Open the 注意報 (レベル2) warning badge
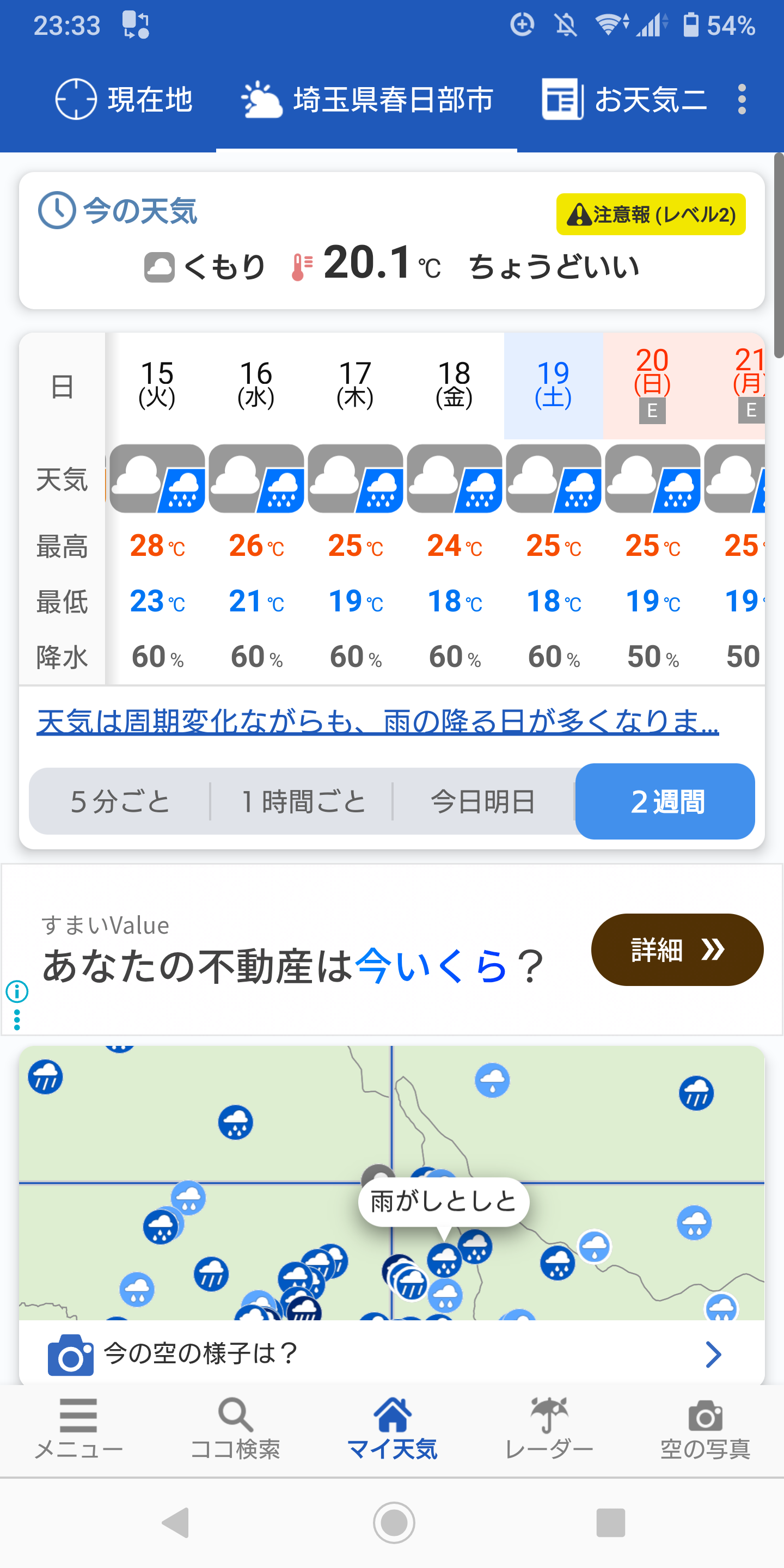 click(651, 215)
